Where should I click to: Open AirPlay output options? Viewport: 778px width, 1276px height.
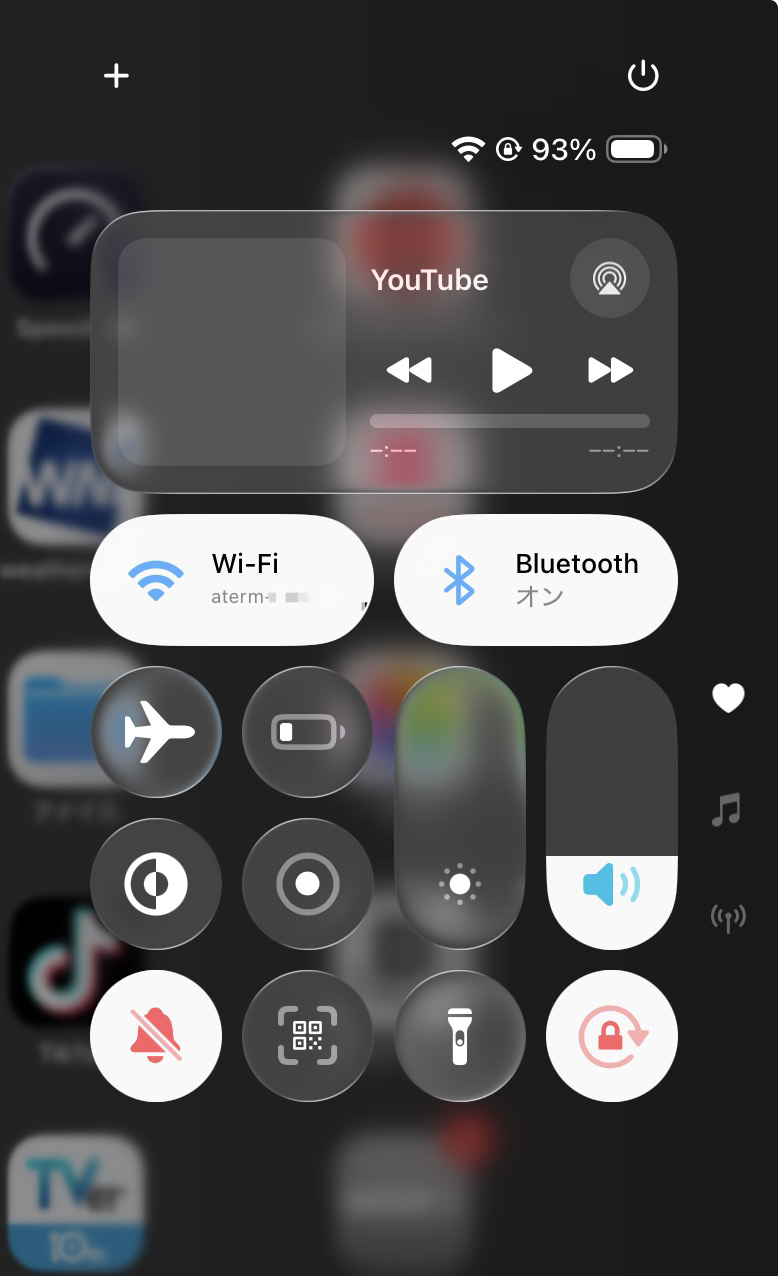point(609,279)
